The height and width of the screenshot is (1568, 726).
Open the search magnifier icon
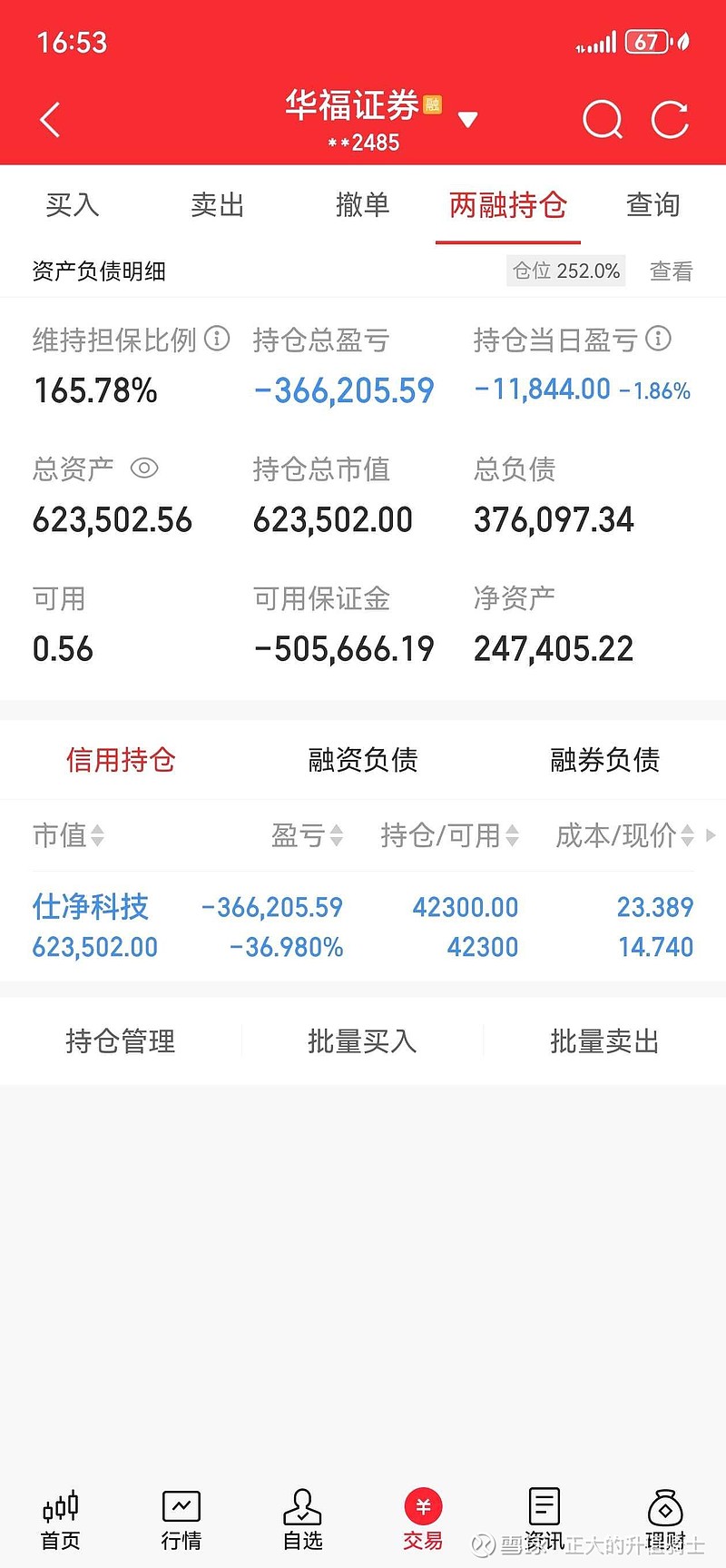pyautogui.click(x=602, y=120)
